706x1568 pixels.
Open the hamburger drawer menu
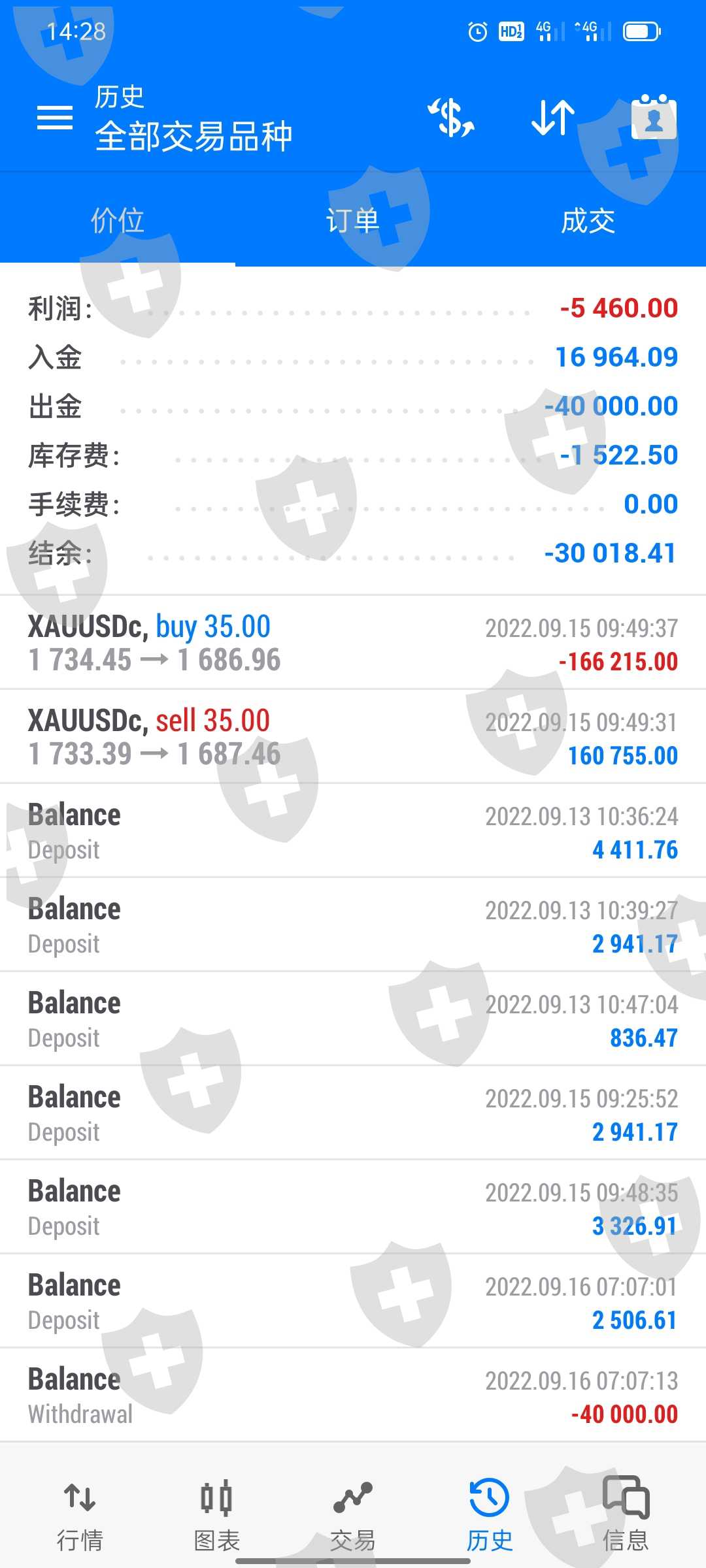[55, 118]
